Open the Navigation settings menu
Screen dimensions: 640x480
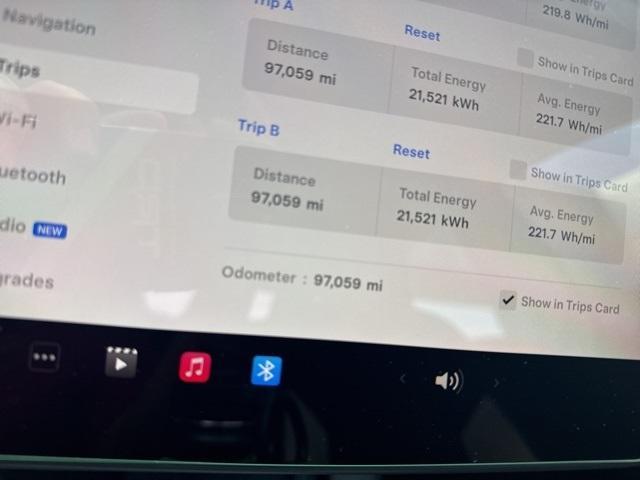click(x=48, y=21)
